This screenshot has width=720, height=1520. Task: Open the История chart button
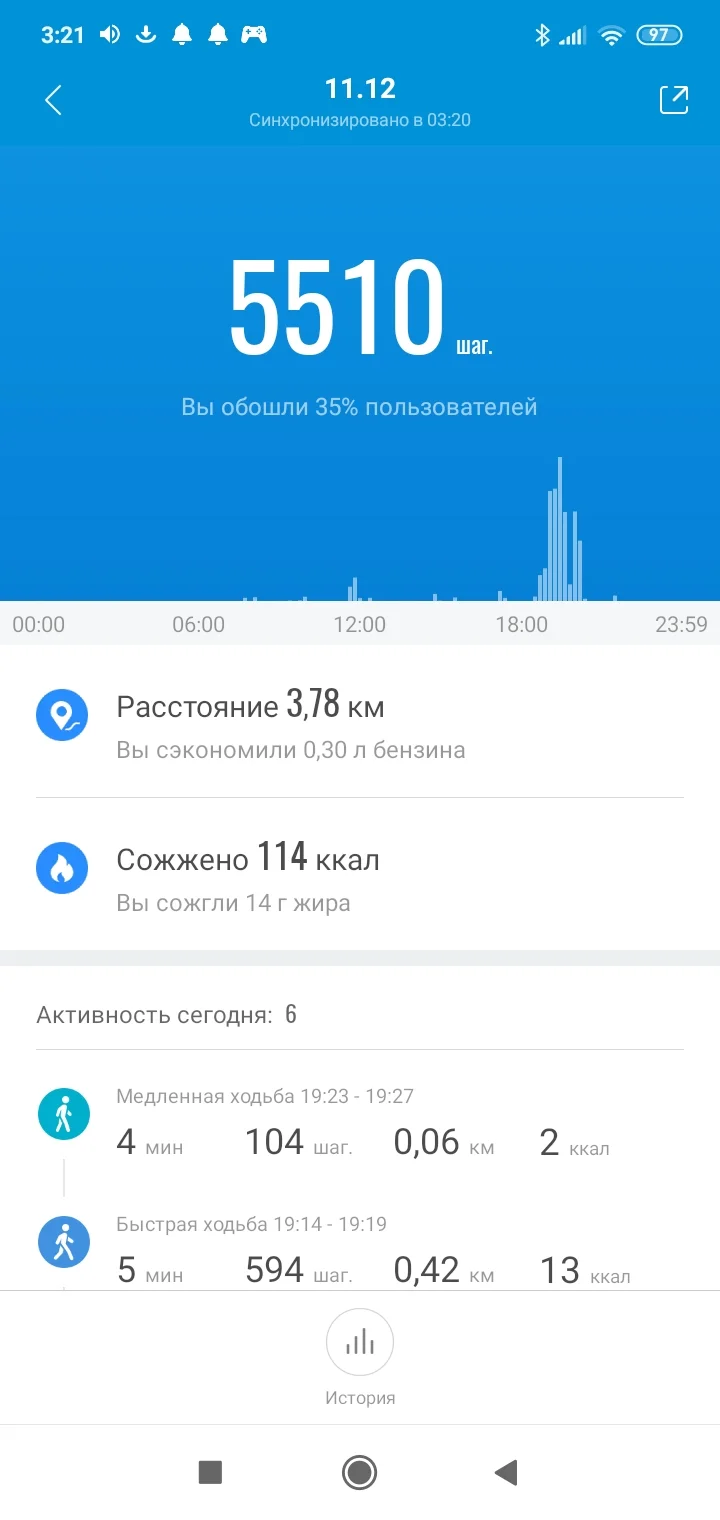pos(360,1342)
